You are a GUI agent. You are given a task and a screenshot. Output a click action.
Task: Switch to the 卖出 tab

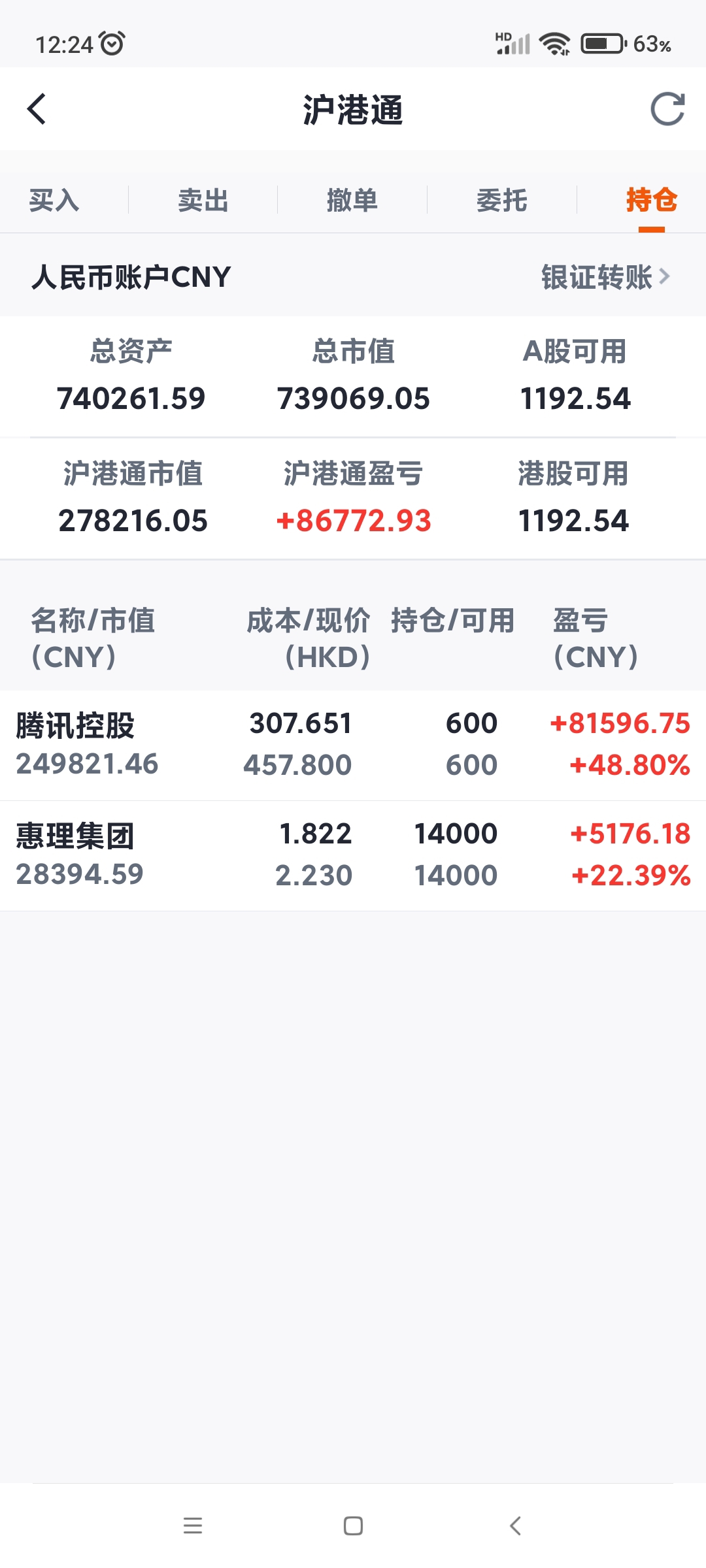pos(203,201)
